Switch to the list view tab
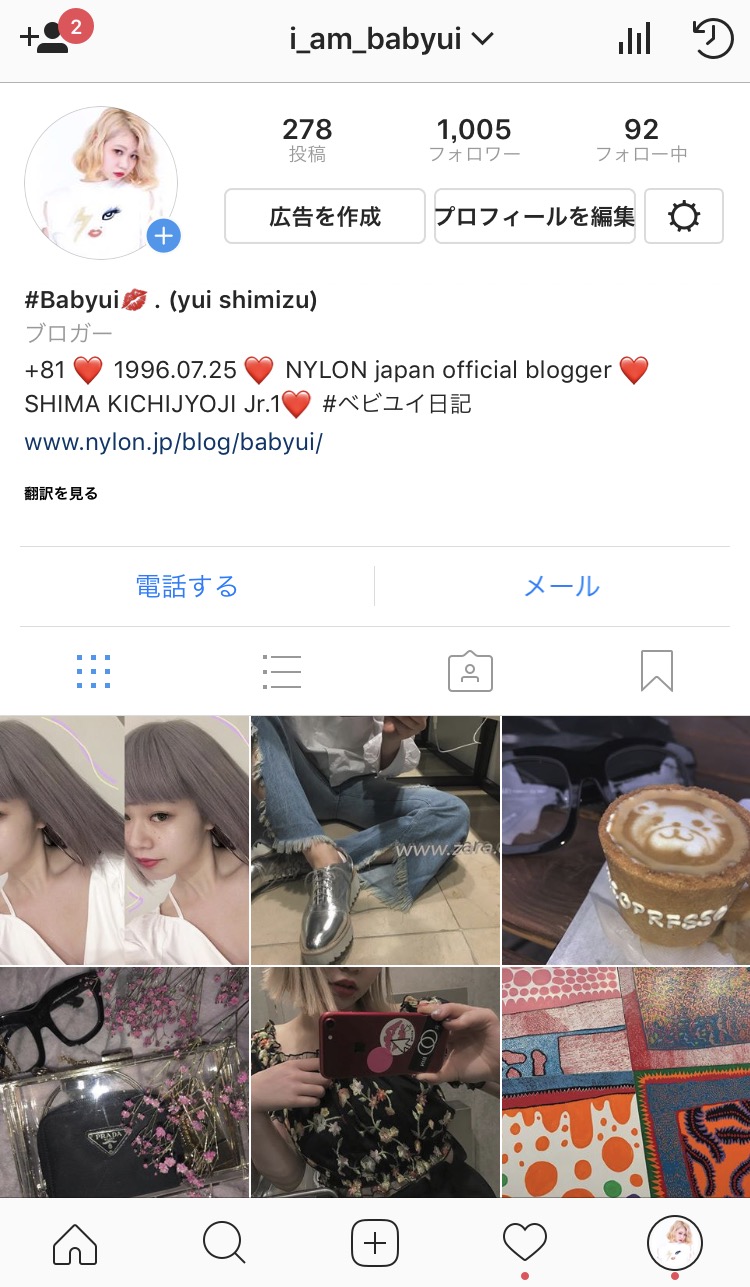The image size is (750, 1287). (x=281, y=671)
